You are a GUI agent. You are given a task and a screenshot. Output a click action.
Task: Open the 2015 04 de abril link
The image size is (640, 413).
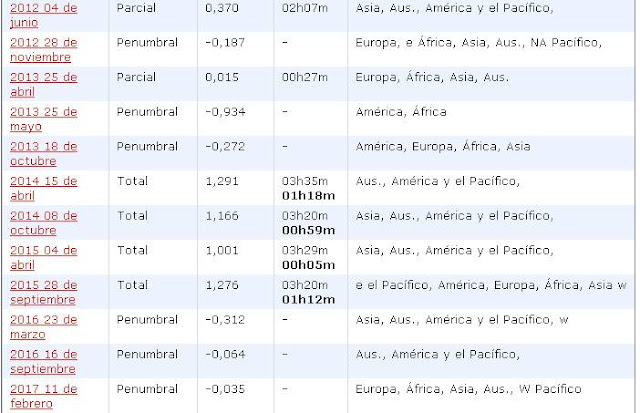(x=43, y=250)
